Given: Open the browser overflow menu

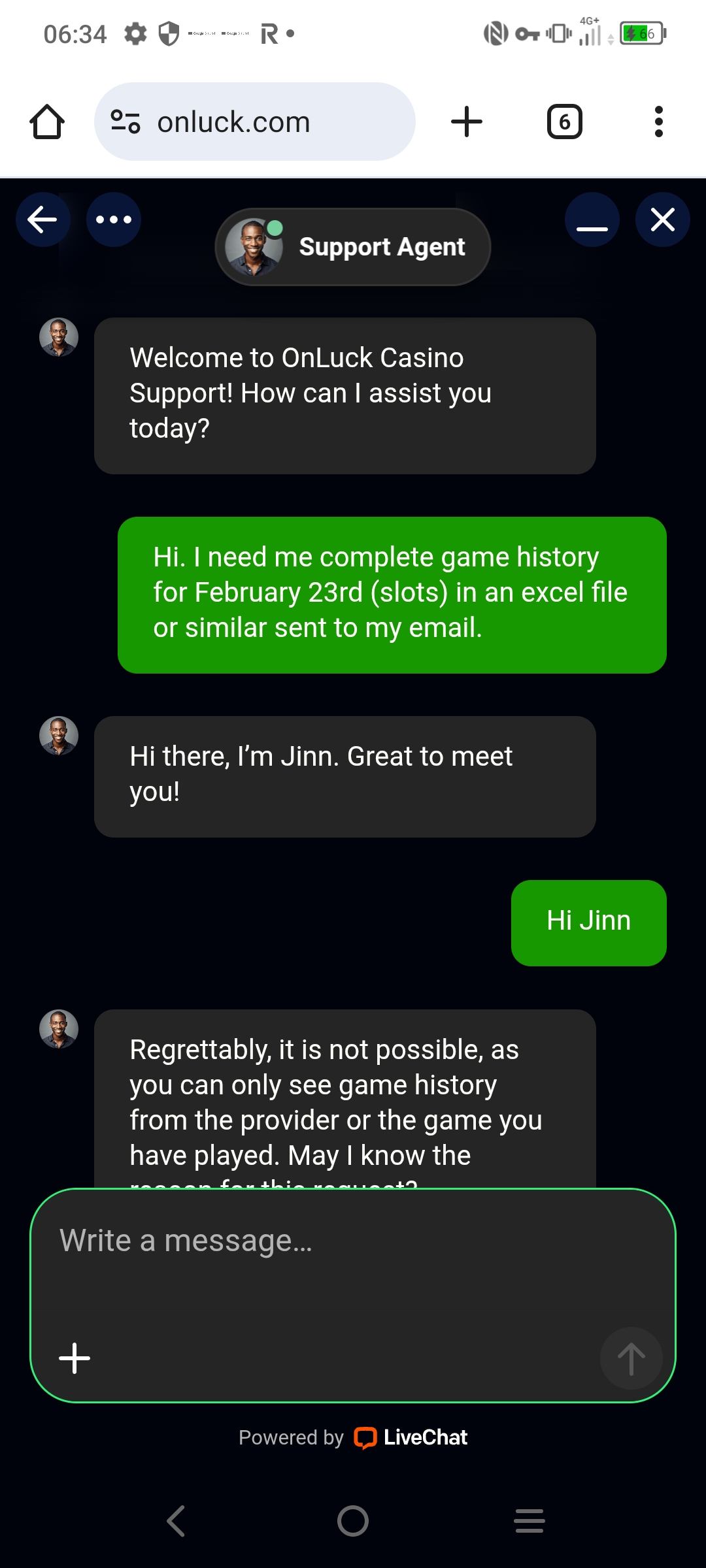Looking at the screenshot, I should point(658,122).
